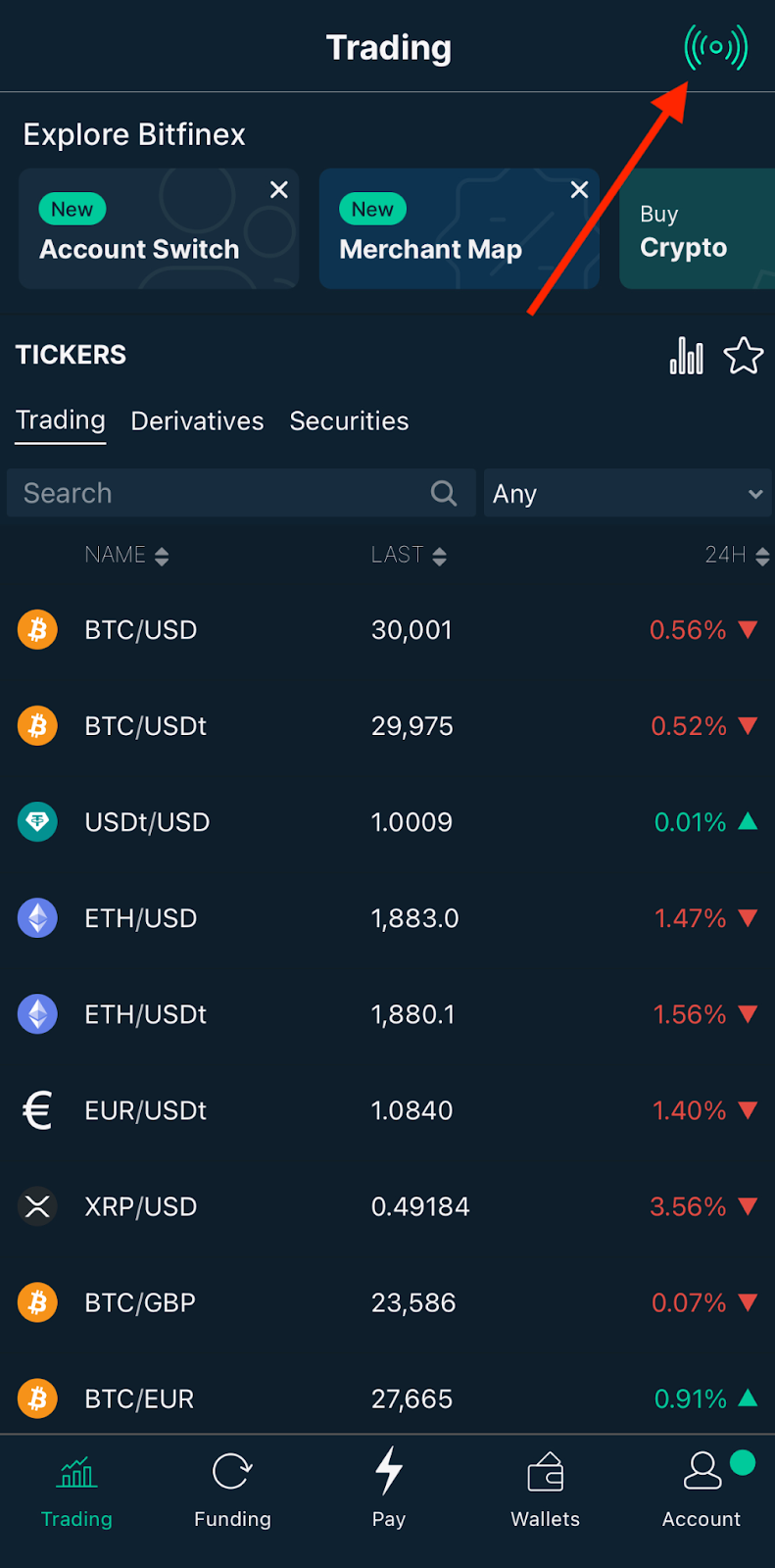
Task: Sort tickers by LAST price
Action: (409, 556)
